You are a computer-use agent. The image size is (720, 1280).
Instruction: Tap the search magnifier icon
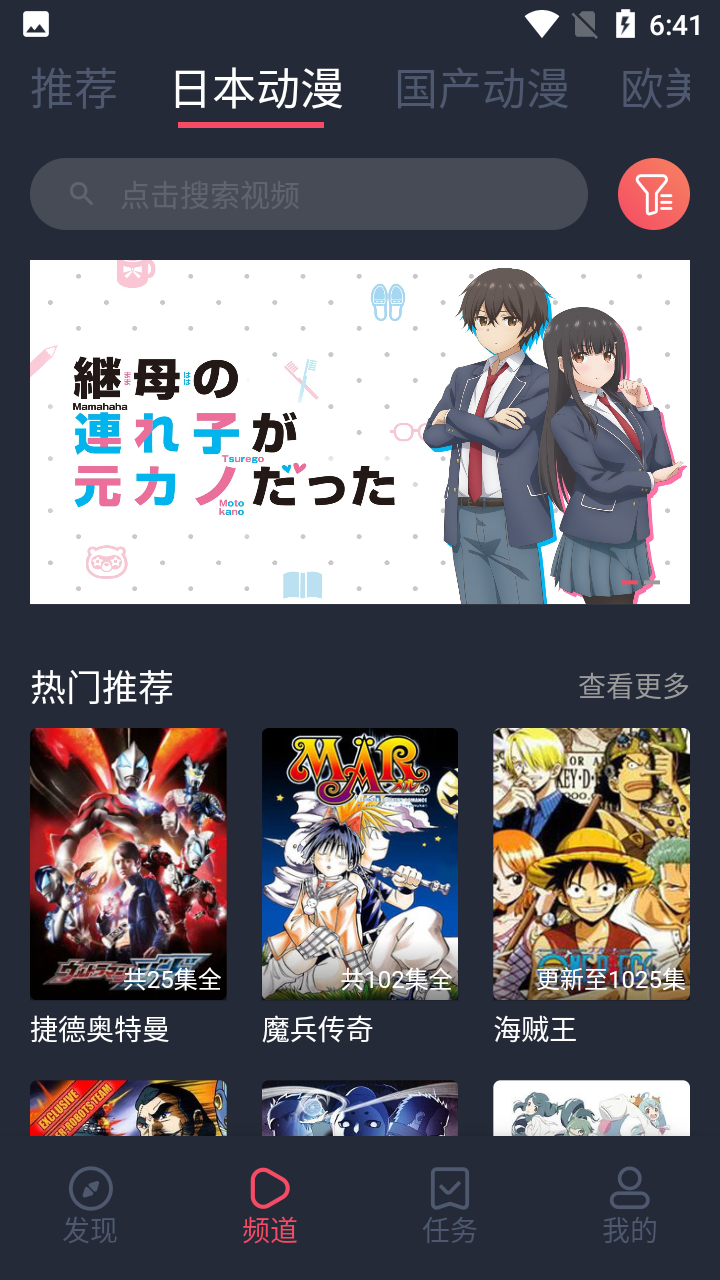[x=81, y=194]
